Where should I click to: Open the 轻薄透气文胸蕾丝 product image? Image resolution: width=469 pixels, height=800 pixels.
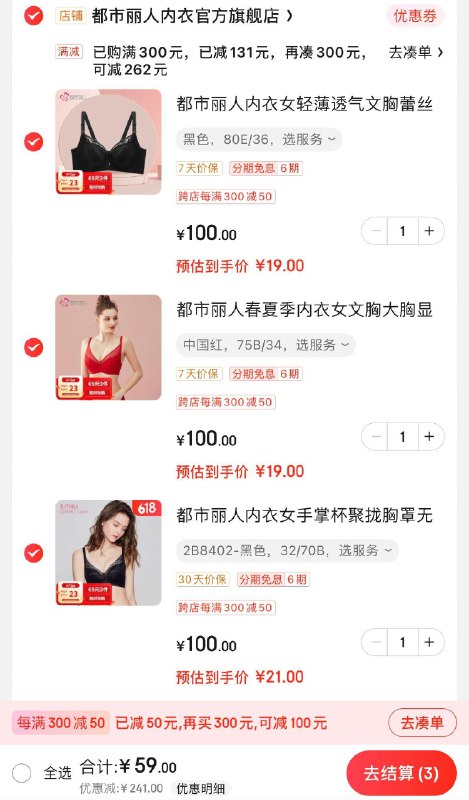[x=108, y=142]
